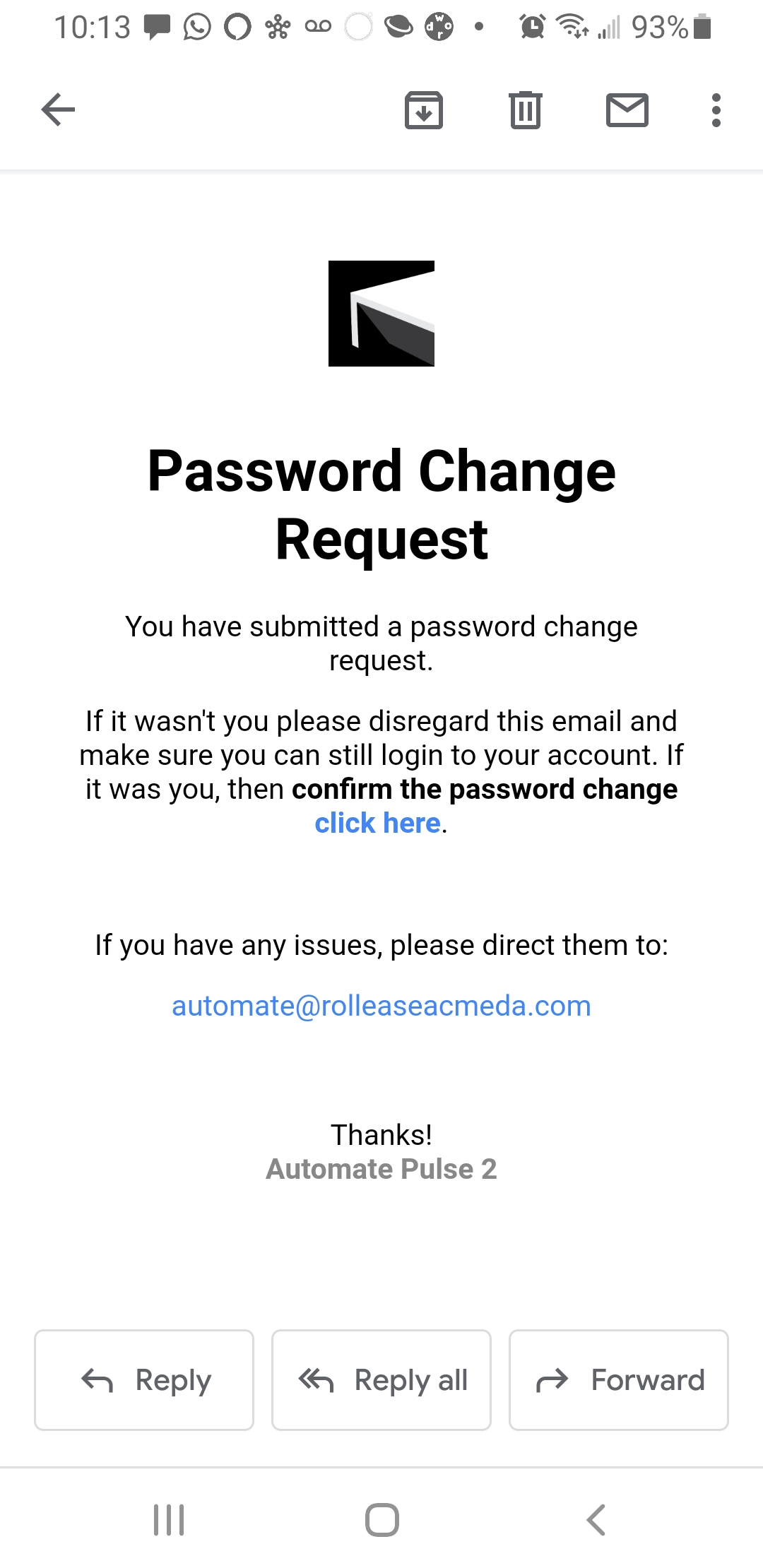Reply to this email
Screen dimensions: 763x1568
[144, 1380]
